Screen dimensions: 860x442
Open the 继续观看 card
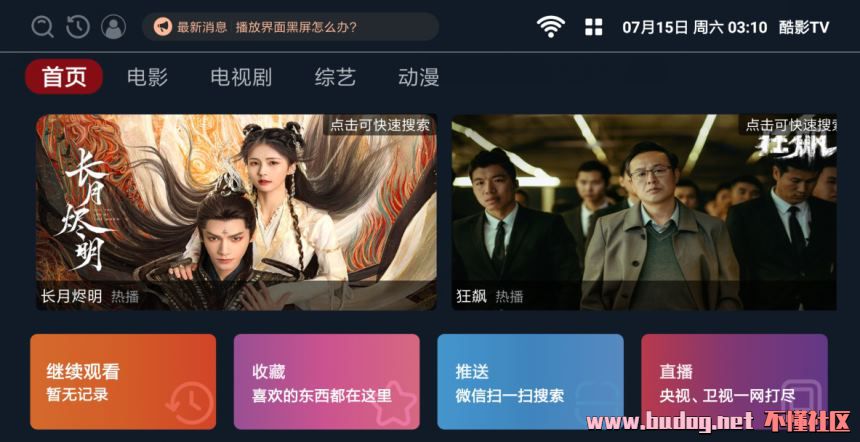point(123,382)
